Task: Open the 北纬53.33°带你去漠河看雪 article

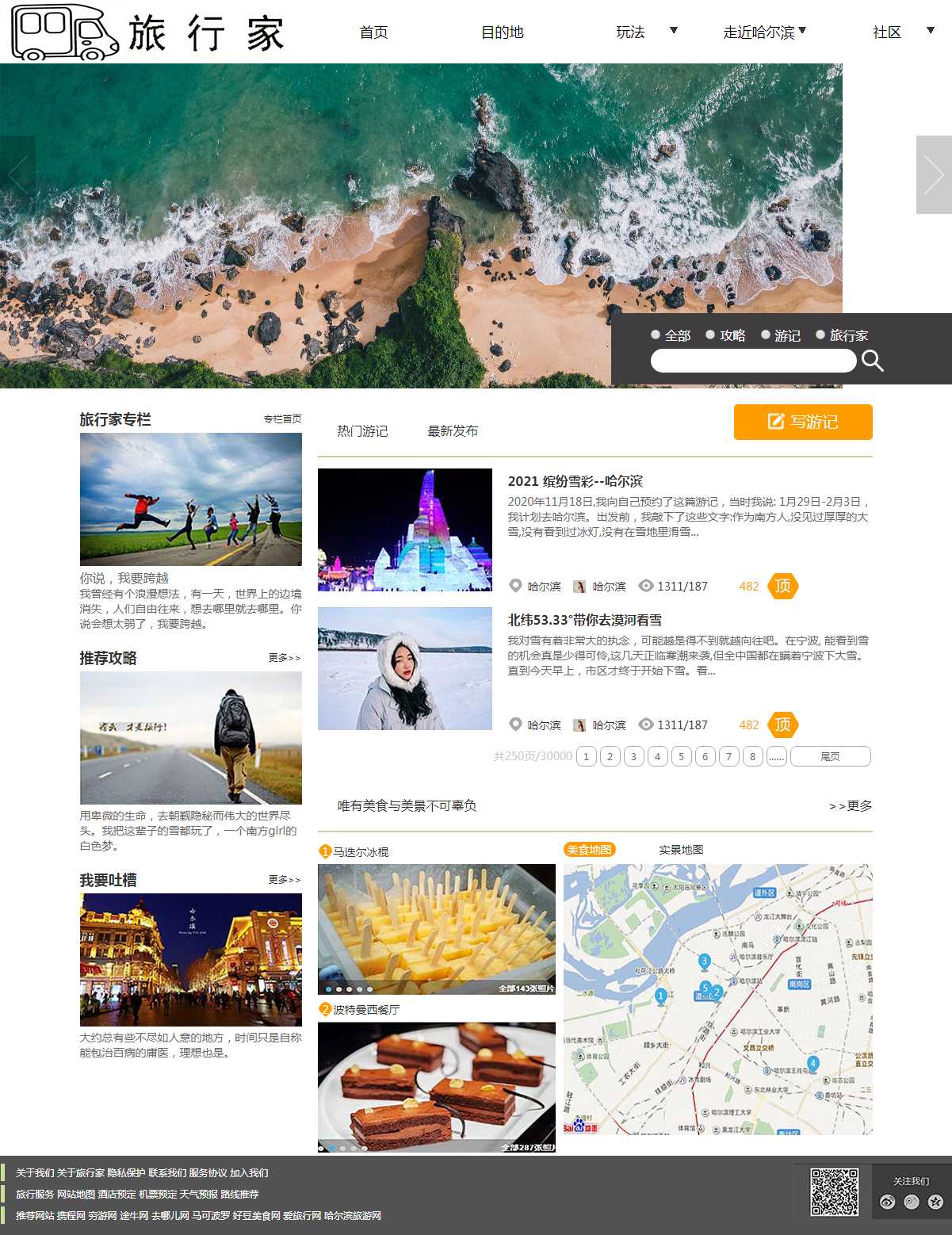Action: (x=584, y=620)
